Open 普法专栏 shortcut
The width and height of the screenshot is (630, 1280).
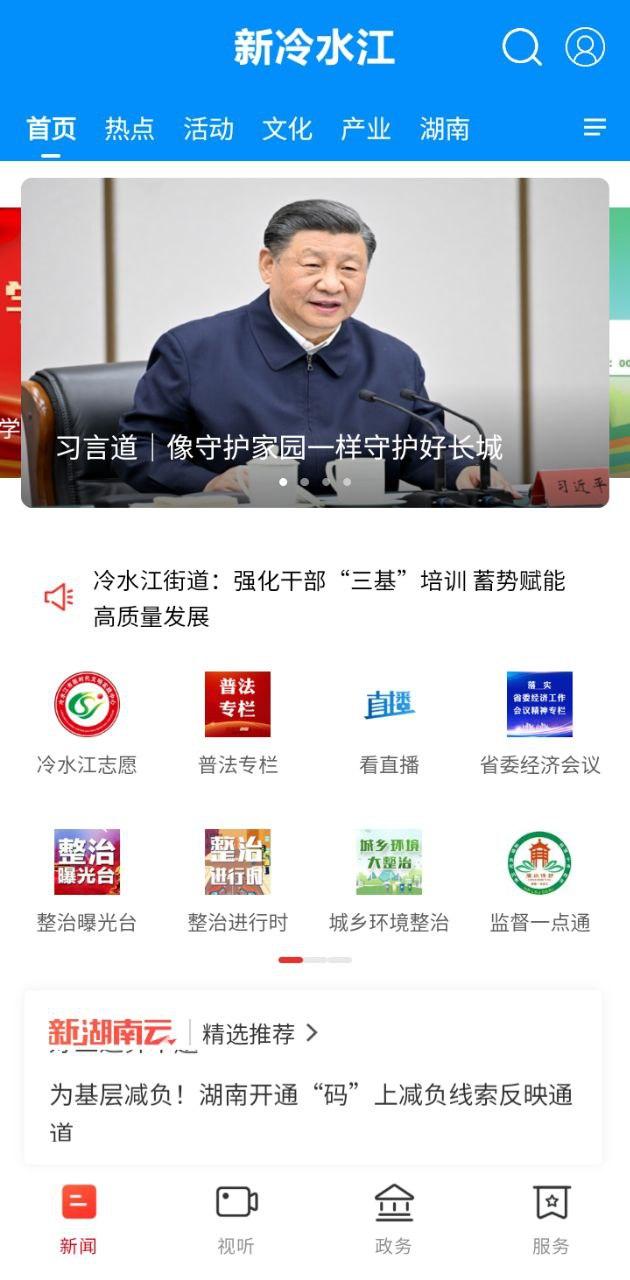click(x=238, y=722)
